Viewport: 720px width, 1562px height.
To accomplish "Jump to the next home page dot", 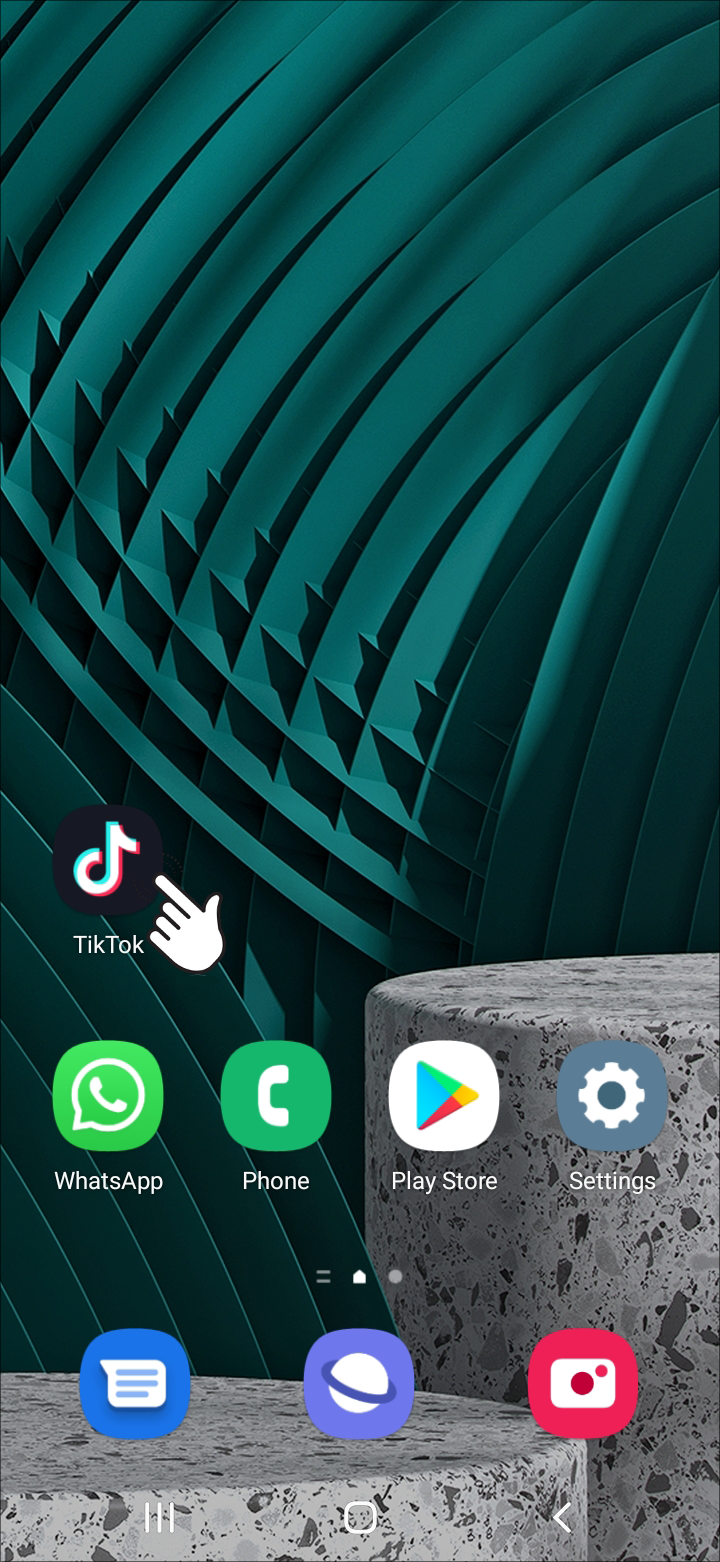I will pyautogui.click(x=396, y=1277).
